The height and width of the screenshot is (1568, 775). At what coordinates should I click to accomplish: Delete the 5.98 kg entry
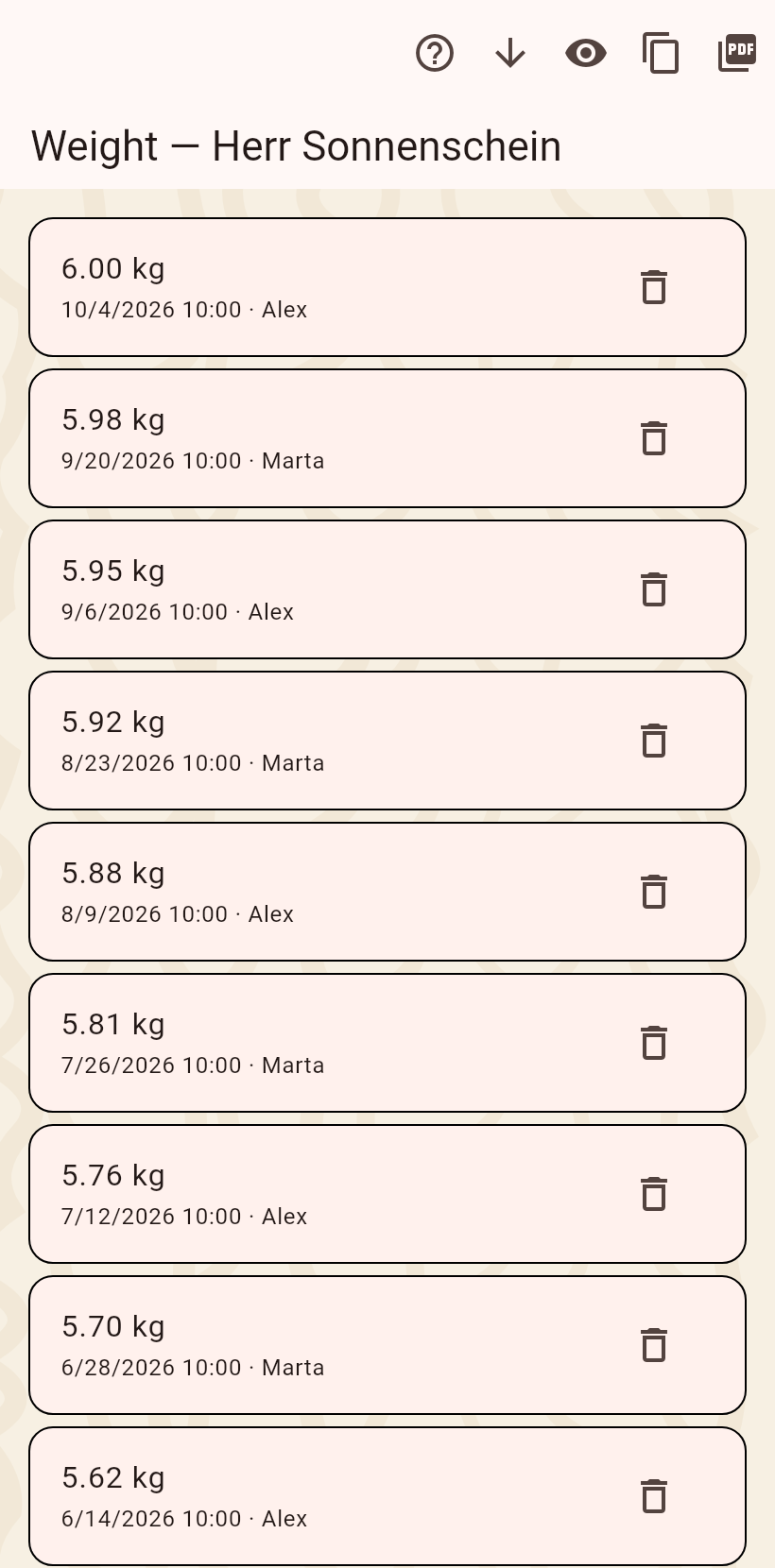[x=654, y=438]
